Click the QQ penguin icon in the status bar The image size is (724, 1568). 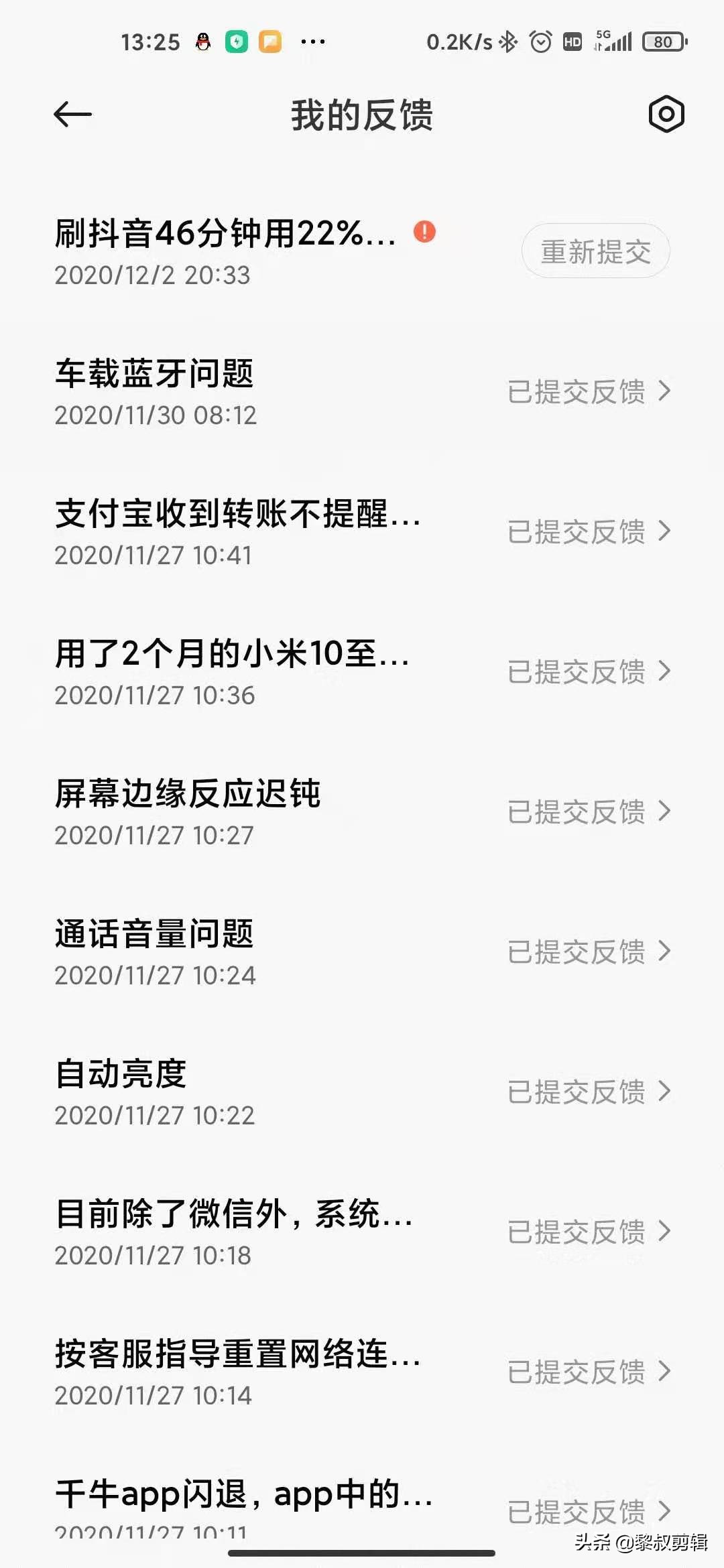coord(202,42)
